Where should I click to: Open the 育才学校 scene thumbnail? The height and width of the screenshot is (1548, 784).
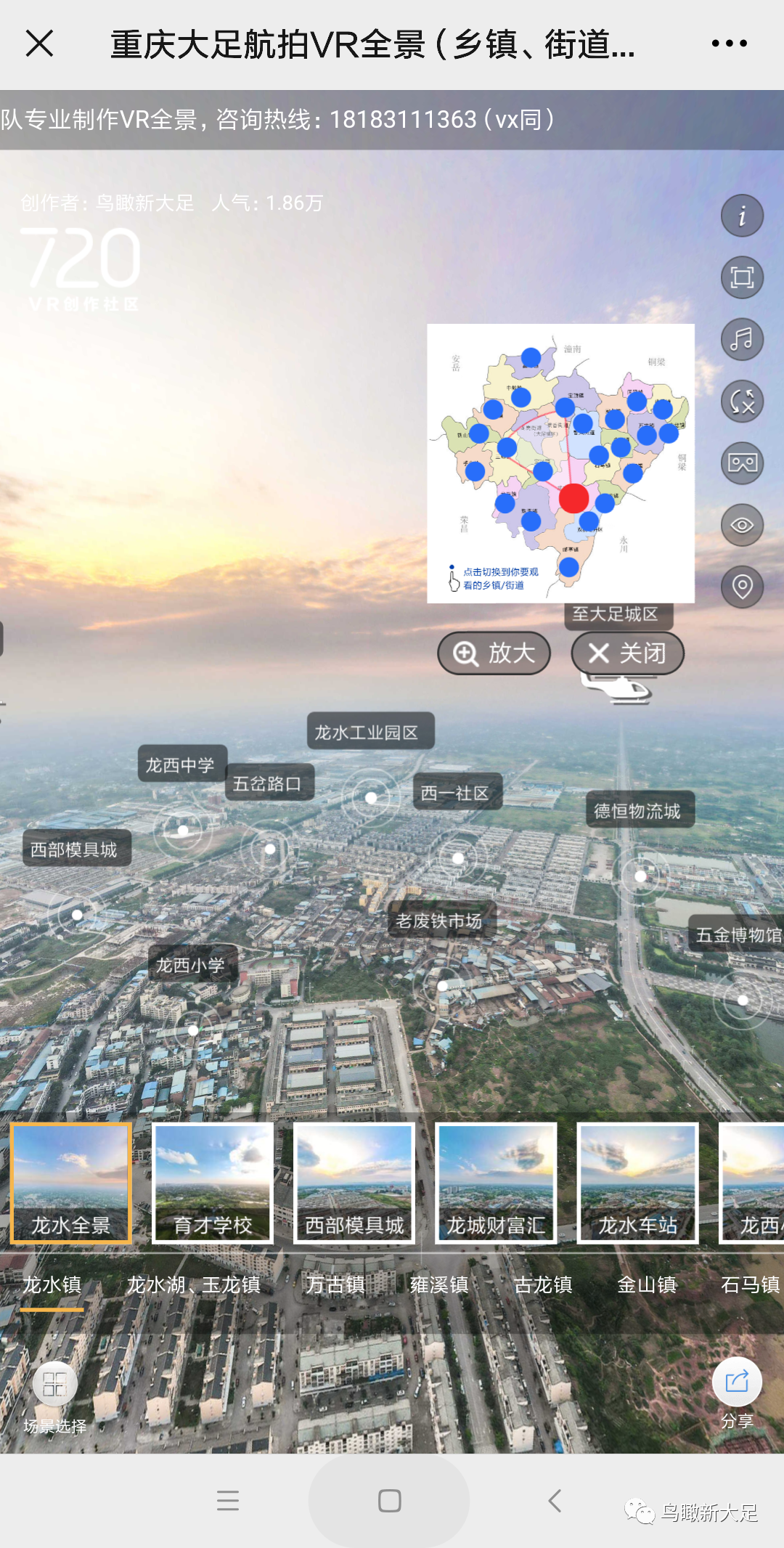click(x=213, y=1184)
